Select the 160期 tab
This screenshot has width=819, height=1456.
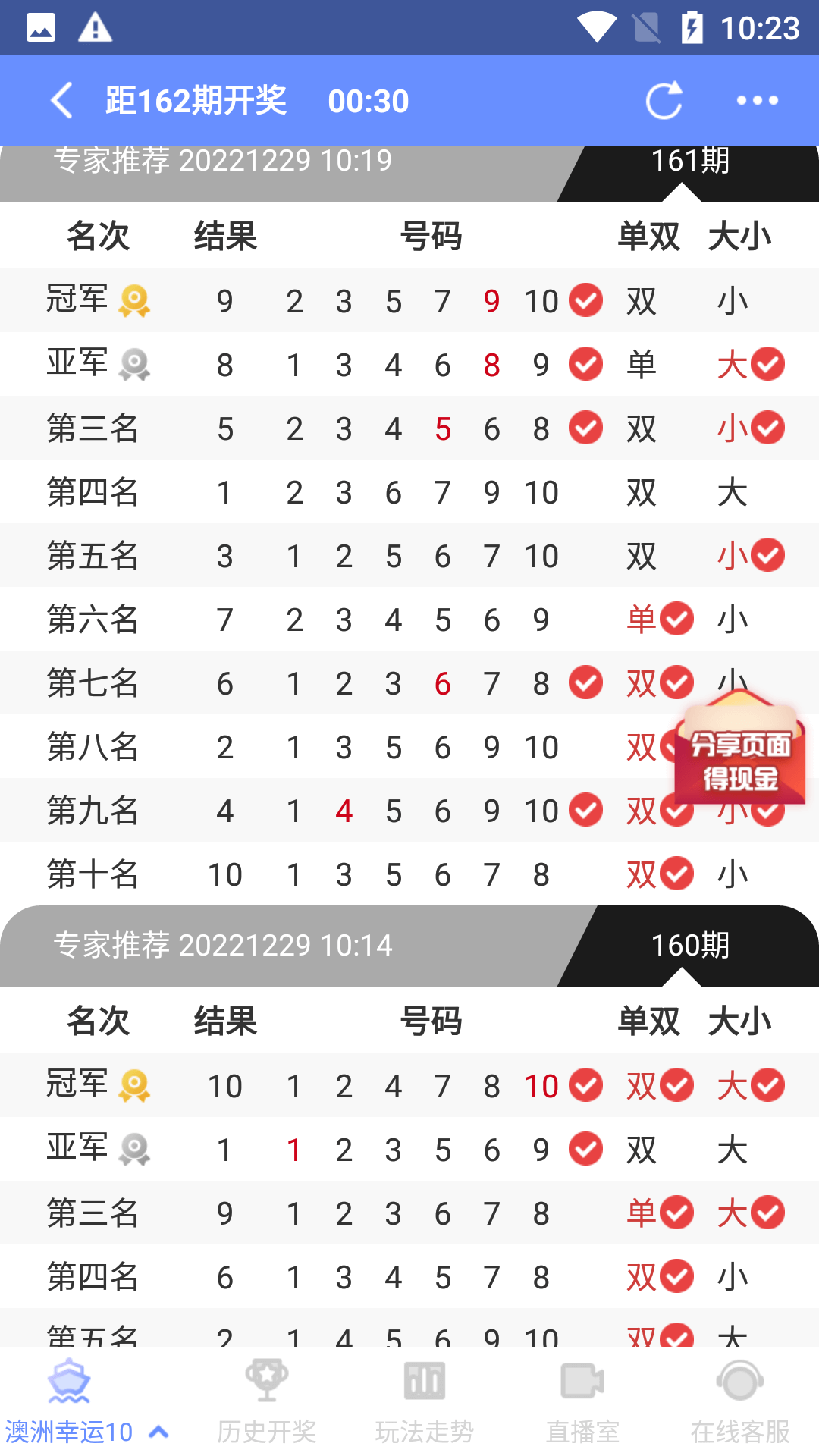click(690, 946)
